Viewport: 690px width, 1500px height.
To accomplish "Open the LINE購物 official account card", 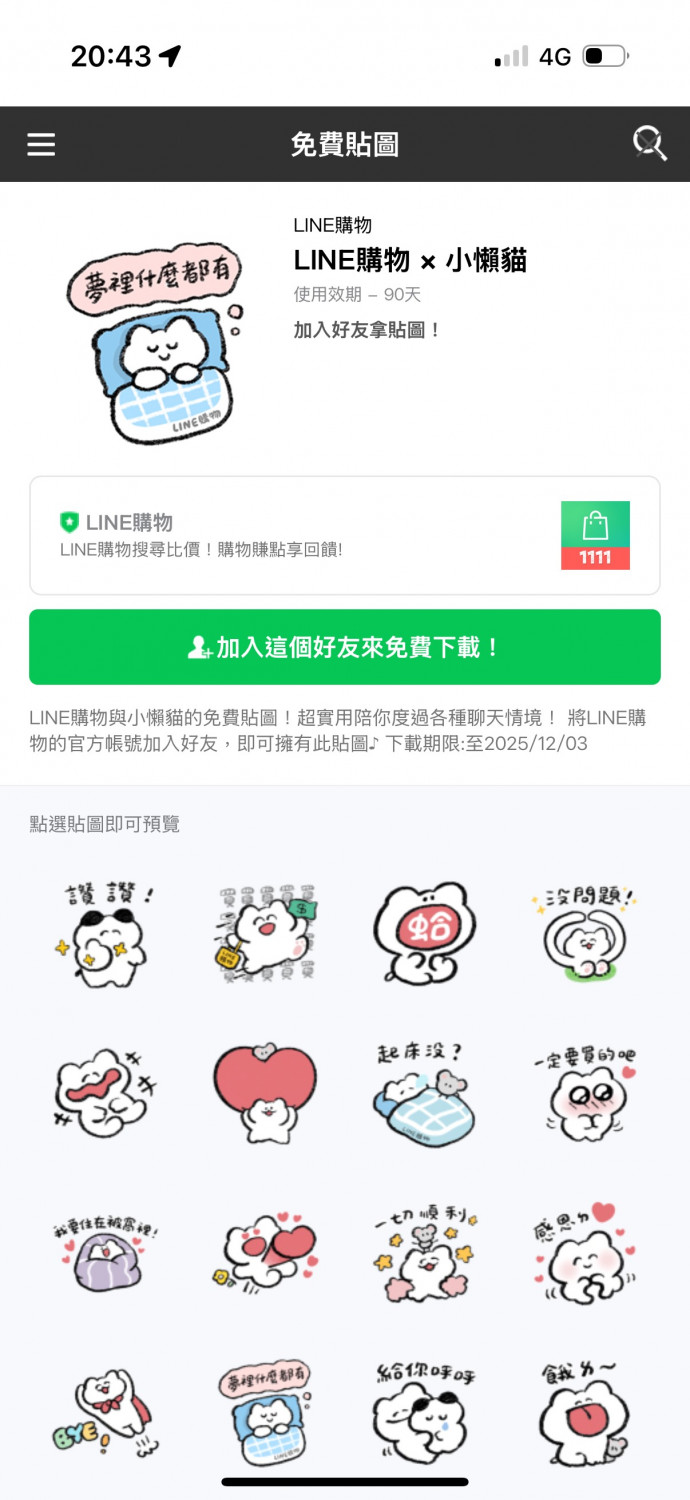I will tap(345, 536).
